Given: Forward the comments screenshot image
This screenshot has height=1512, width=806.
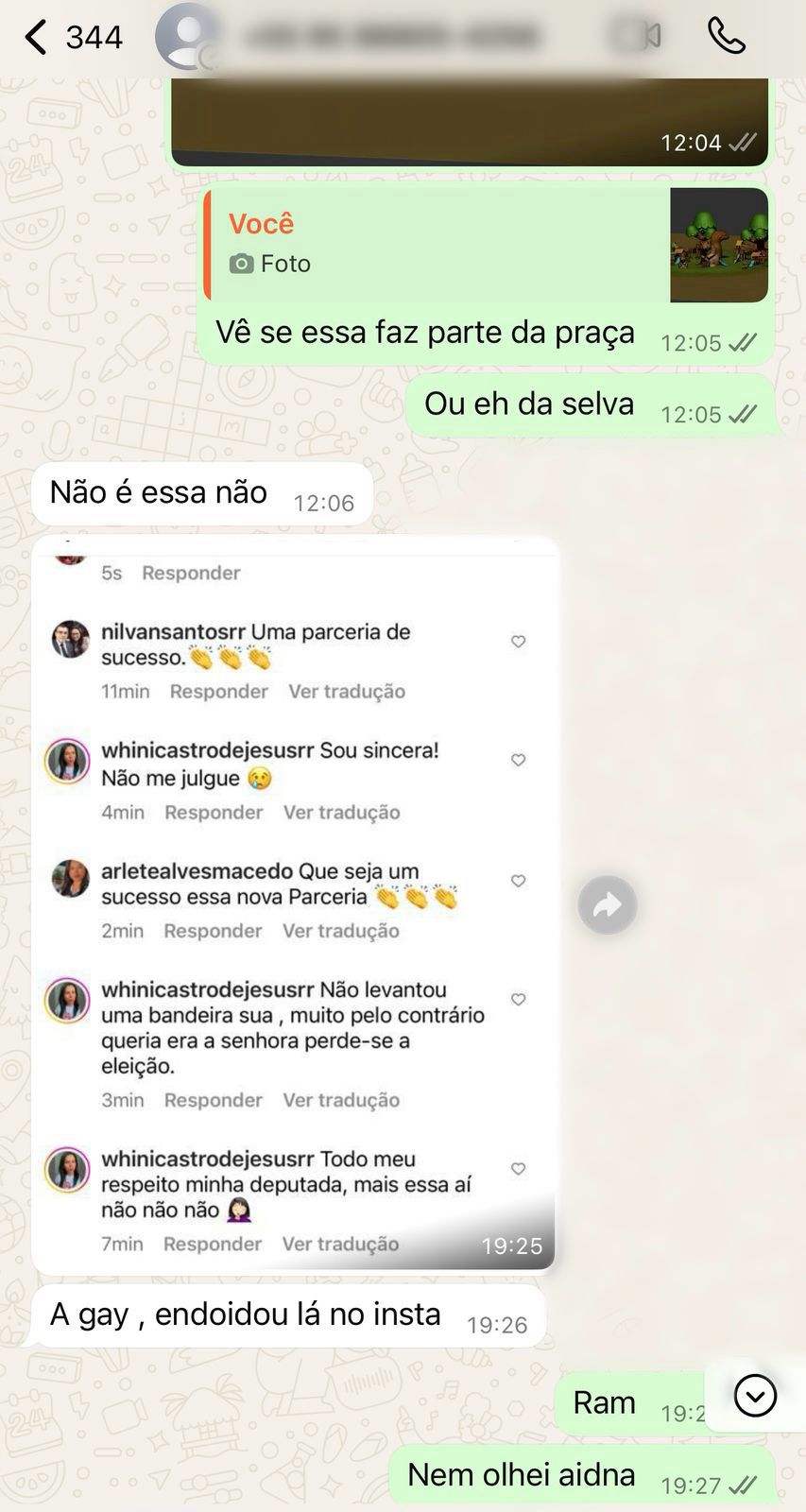Looking at the screenshot, I should click(x=607, y=905).
